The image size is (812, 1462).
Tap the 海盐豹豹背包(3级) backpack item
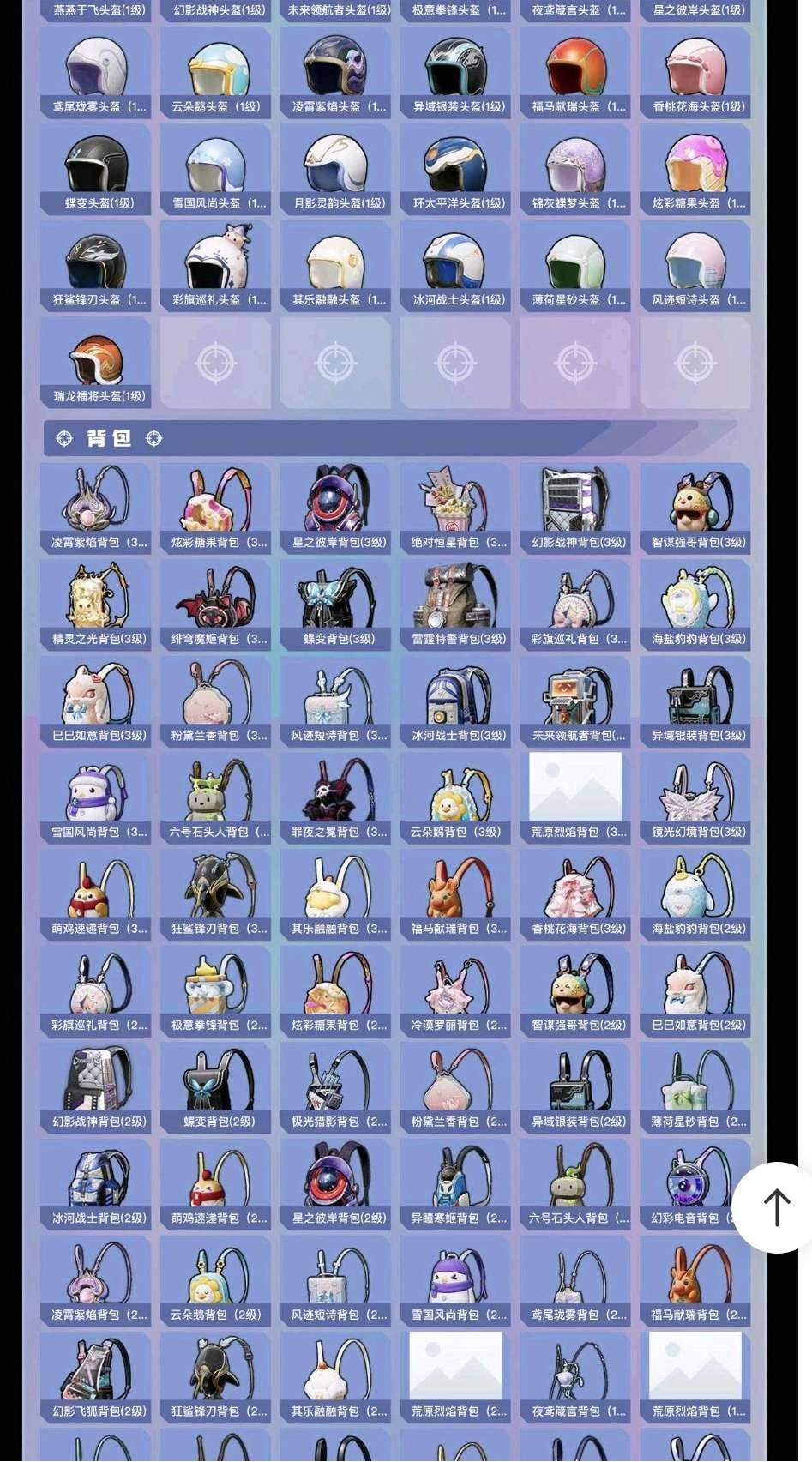pos(695,605)
